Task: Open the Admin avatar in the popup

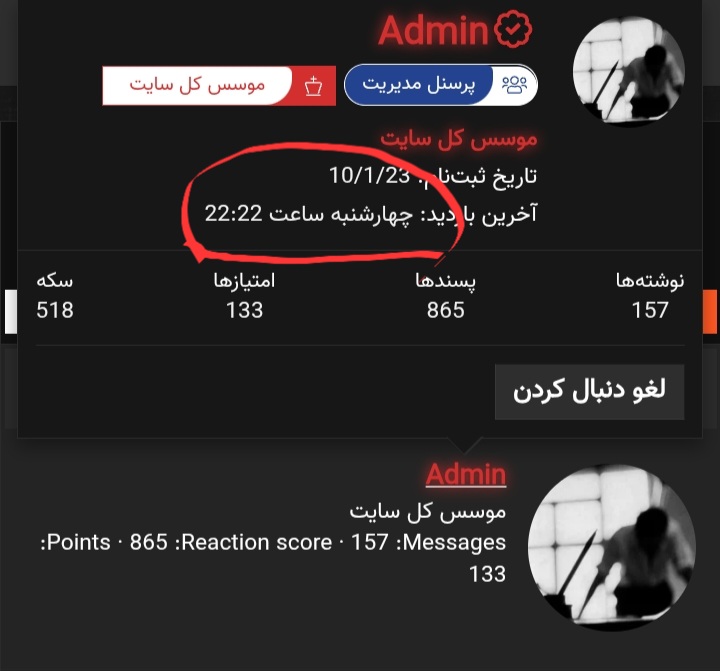Action: (x=628, y=71)
